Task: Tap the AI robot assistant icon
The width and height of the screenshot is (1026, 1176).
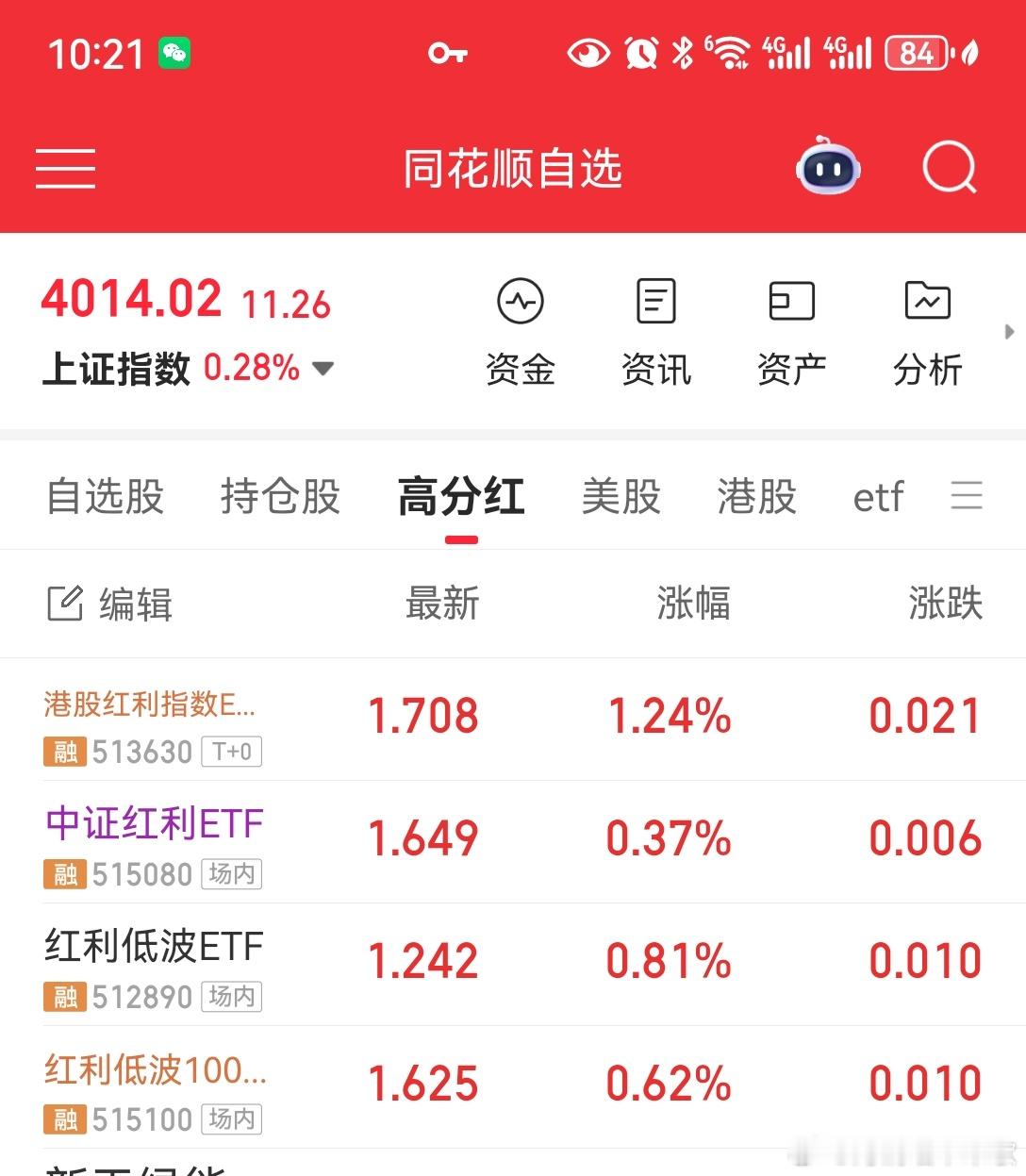Action: pyautogui.click(x=827, y=168)
